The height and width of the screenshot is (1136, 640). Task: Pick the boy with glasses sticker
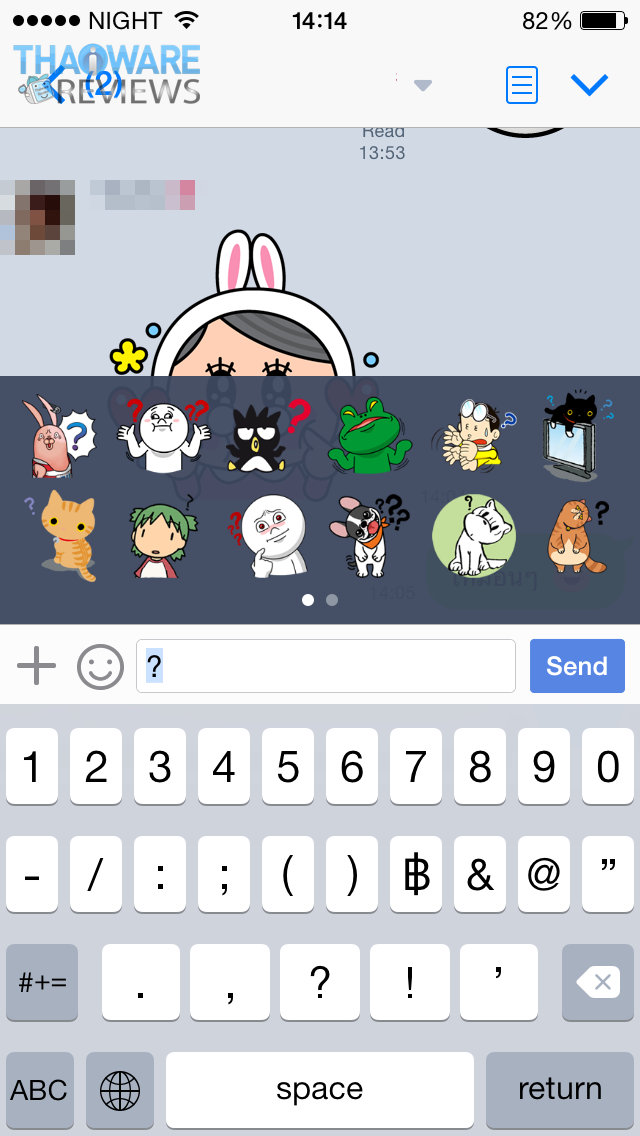point(471,435)
